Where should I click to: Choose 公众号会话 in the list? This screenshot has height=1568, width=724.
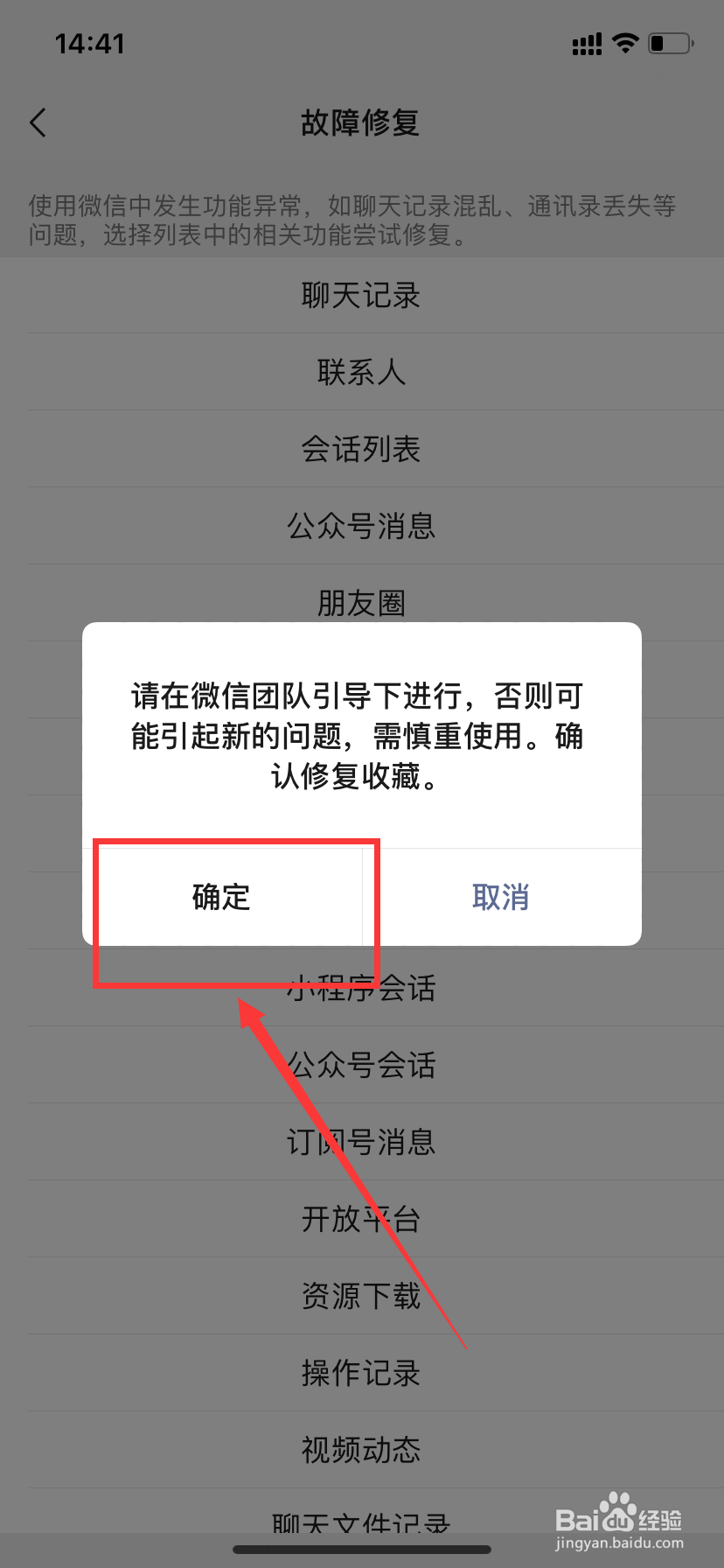(x=361, y=1064)
